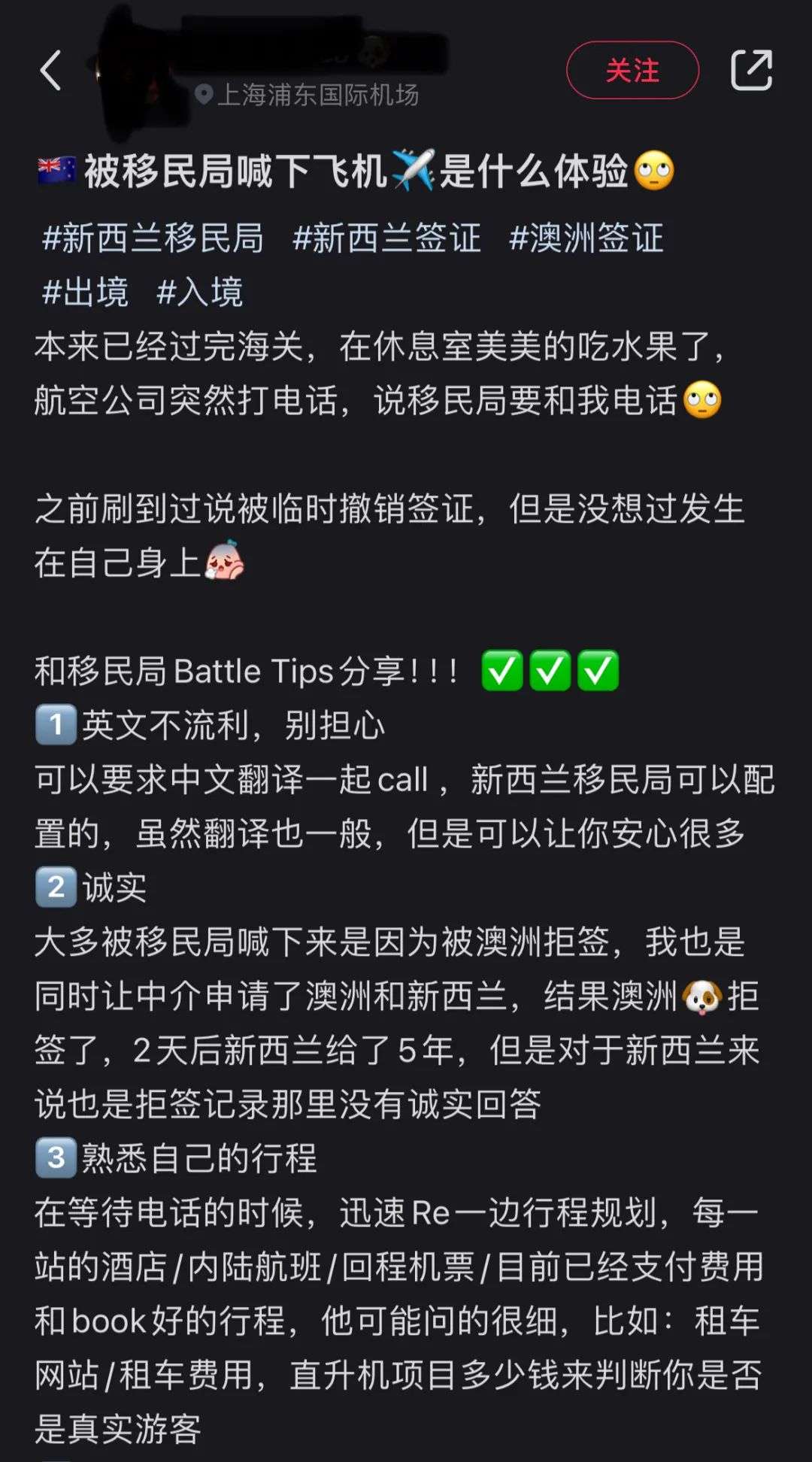Open the 上海浦东国际机场 location tag
Viewport: 812px width, 1462px height.
(x=308, y=96)
